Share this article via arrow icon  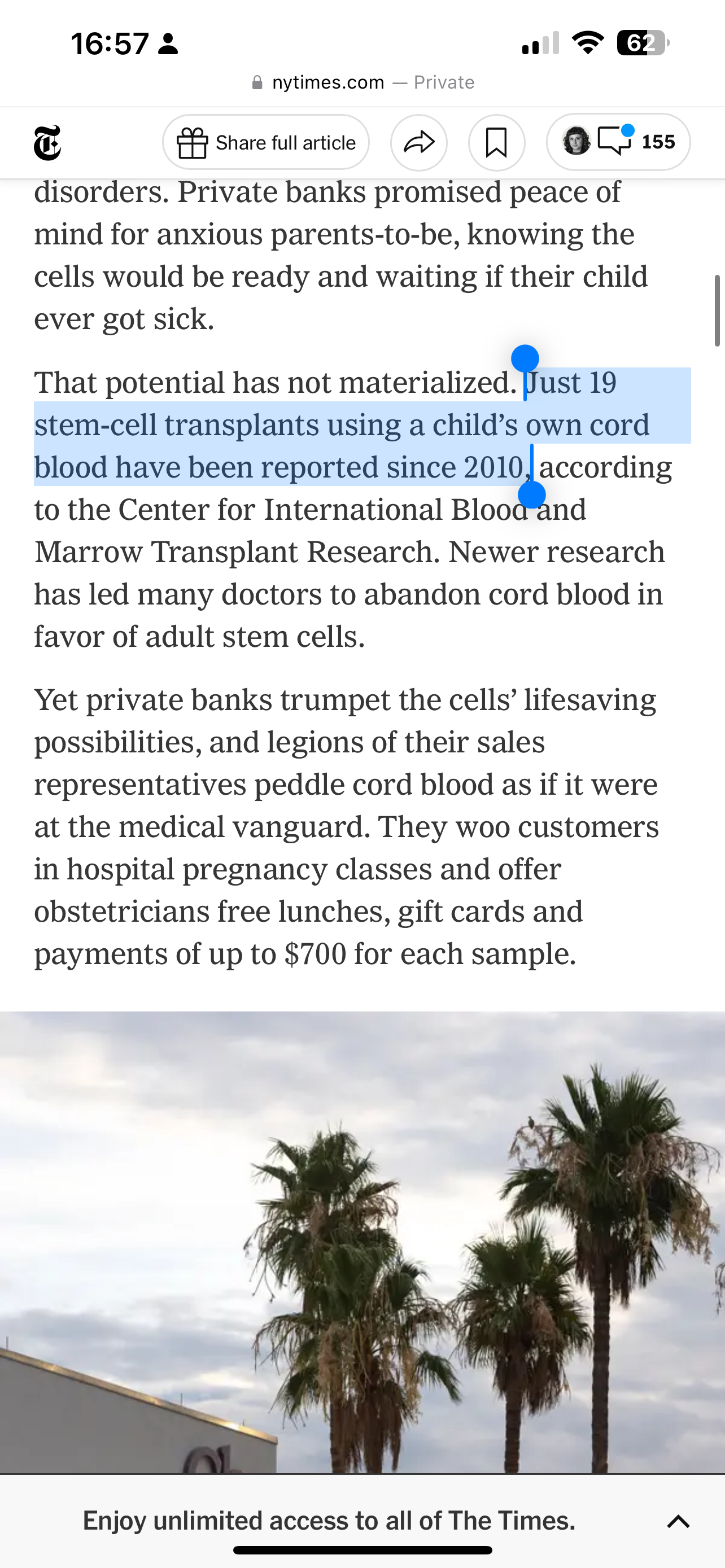pos(419,142)
